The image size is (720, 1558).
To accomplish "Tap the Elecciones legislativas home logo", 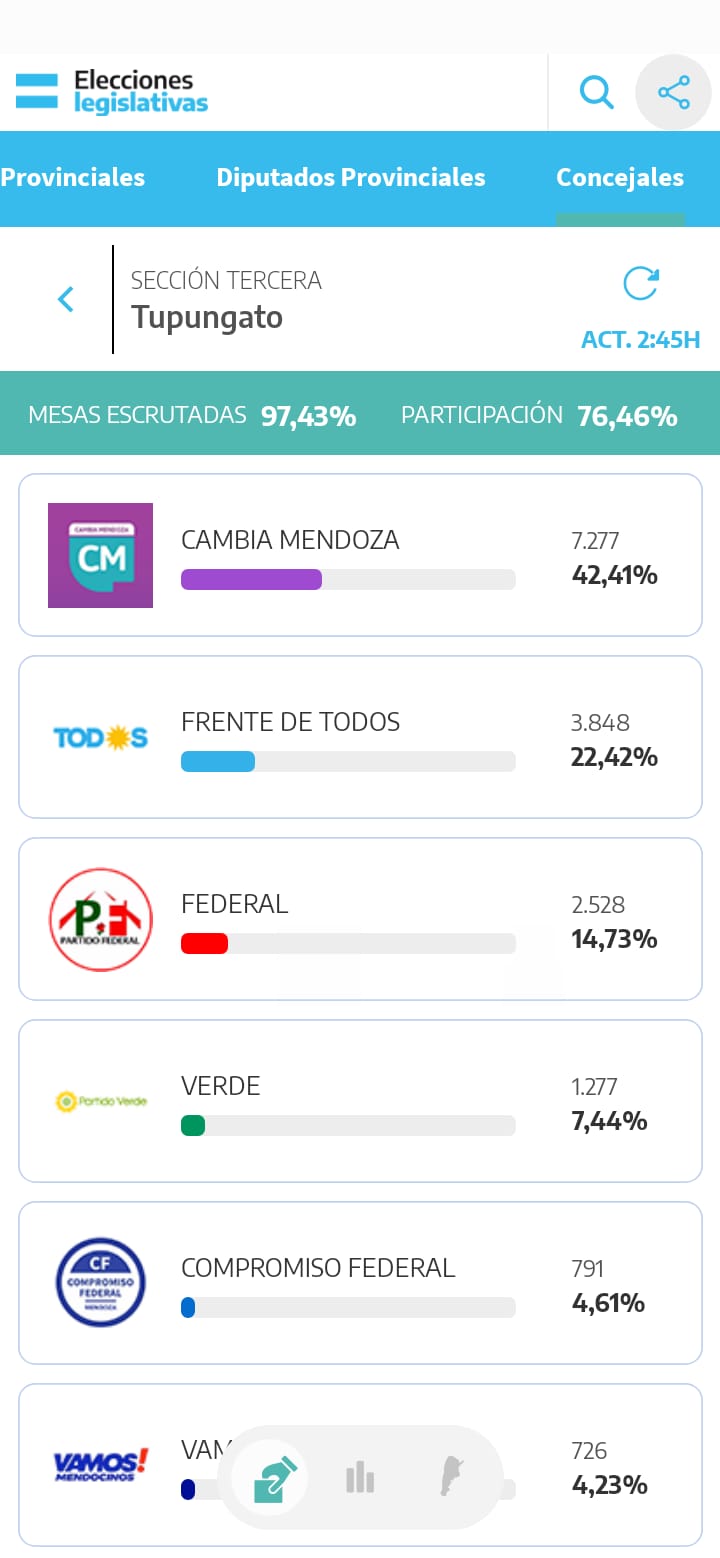I will point(112,92).
